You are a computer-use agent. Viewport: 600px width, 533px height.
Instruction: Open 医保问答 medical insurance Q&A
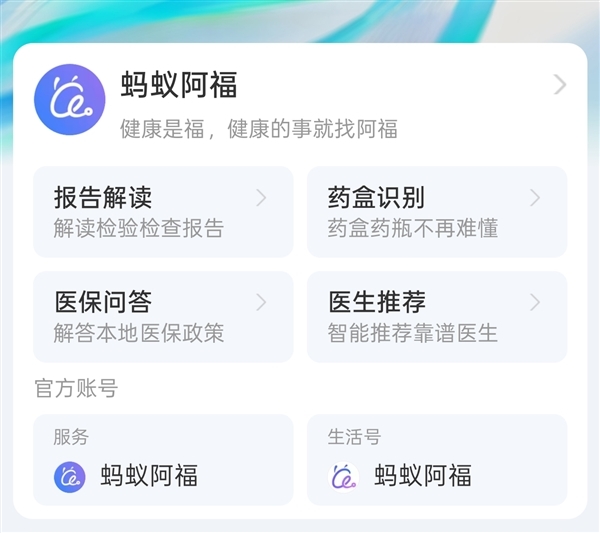click(163, 316)
